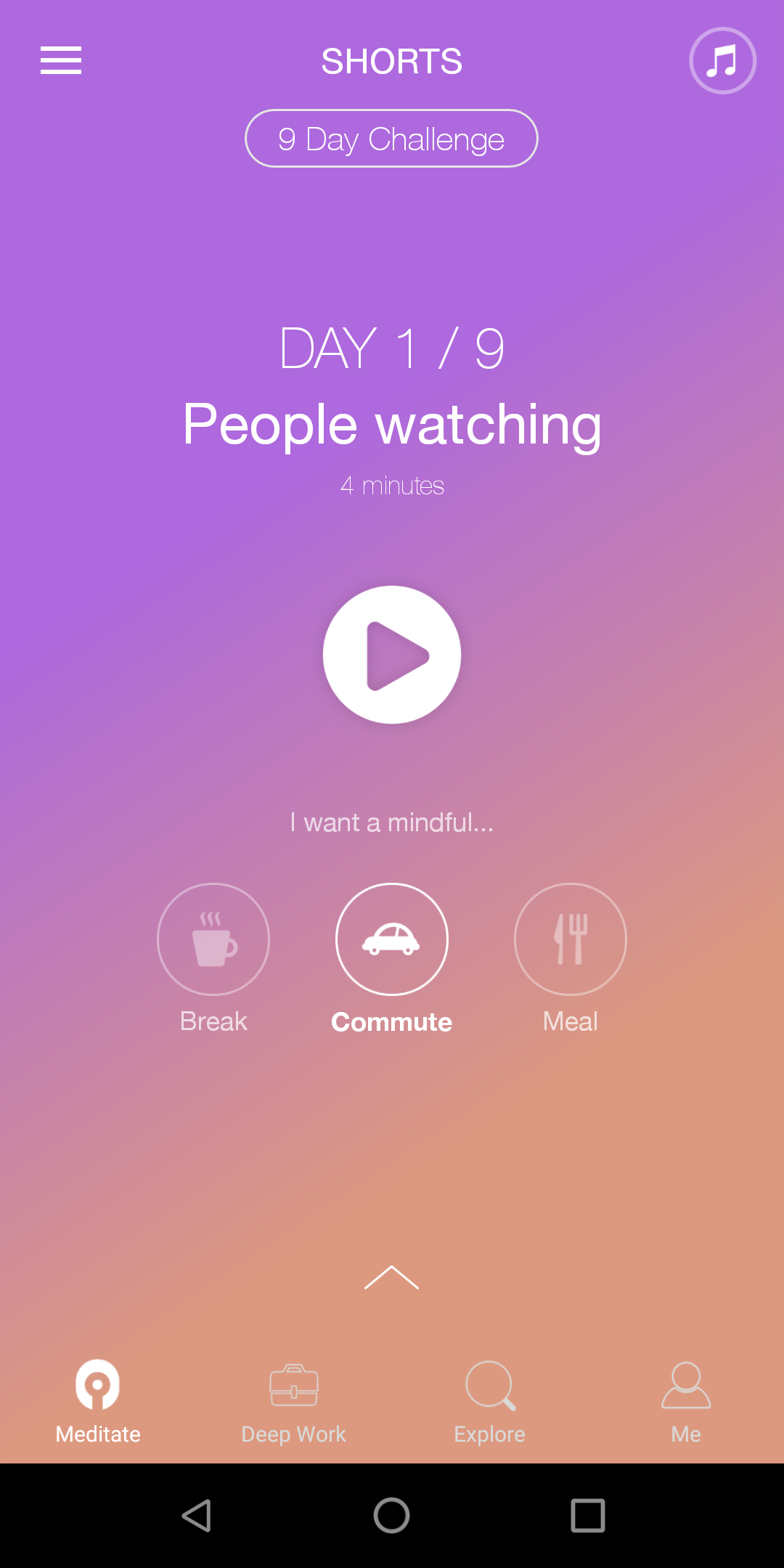Image resolution: width=784 pixels, height=1568 pixels.
Task: Tap the 9 Day Challenge button
Action: point(391,139)
